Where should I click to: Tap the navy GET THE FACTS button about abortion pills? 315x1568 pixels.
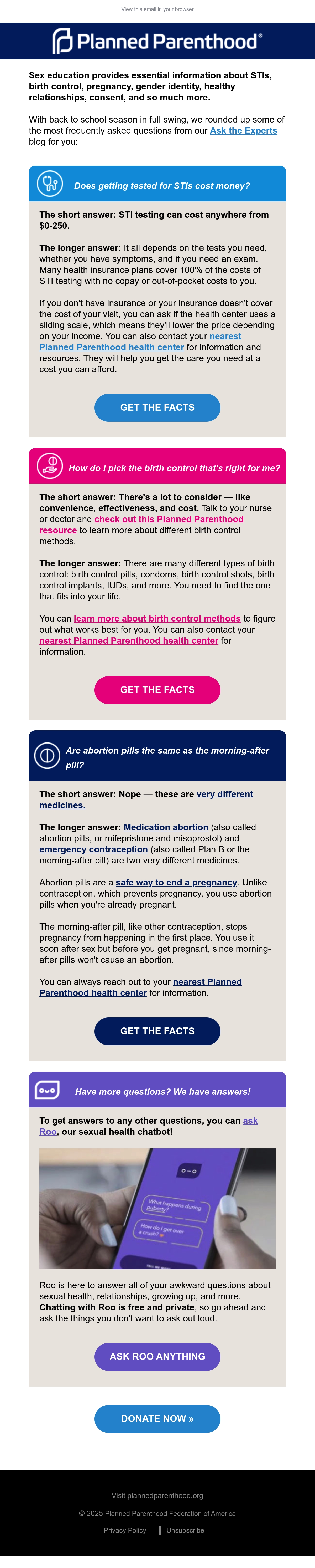(157, 1031)
